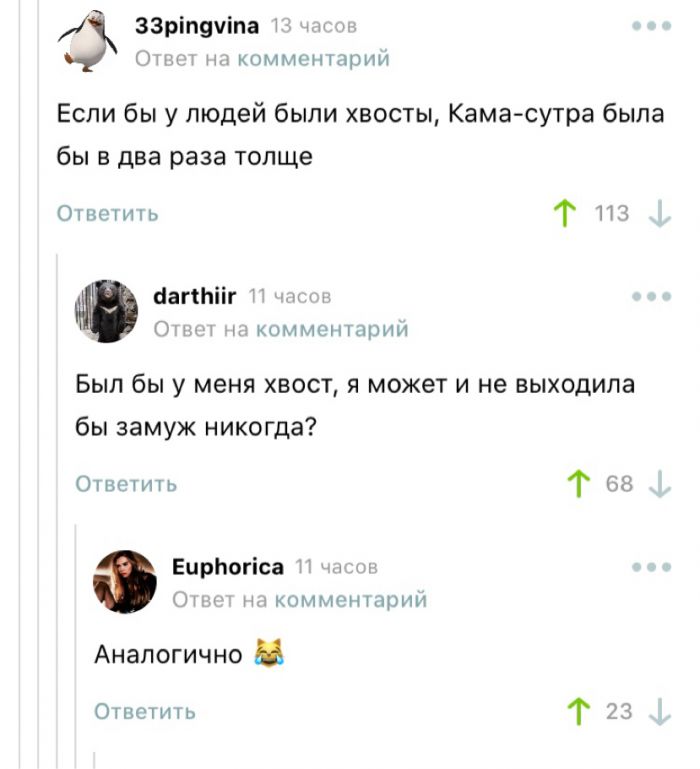Viewport: 700px width, 769px height.
Task: Reply to Euphorica's comment
Action: [x=144, y=711]
